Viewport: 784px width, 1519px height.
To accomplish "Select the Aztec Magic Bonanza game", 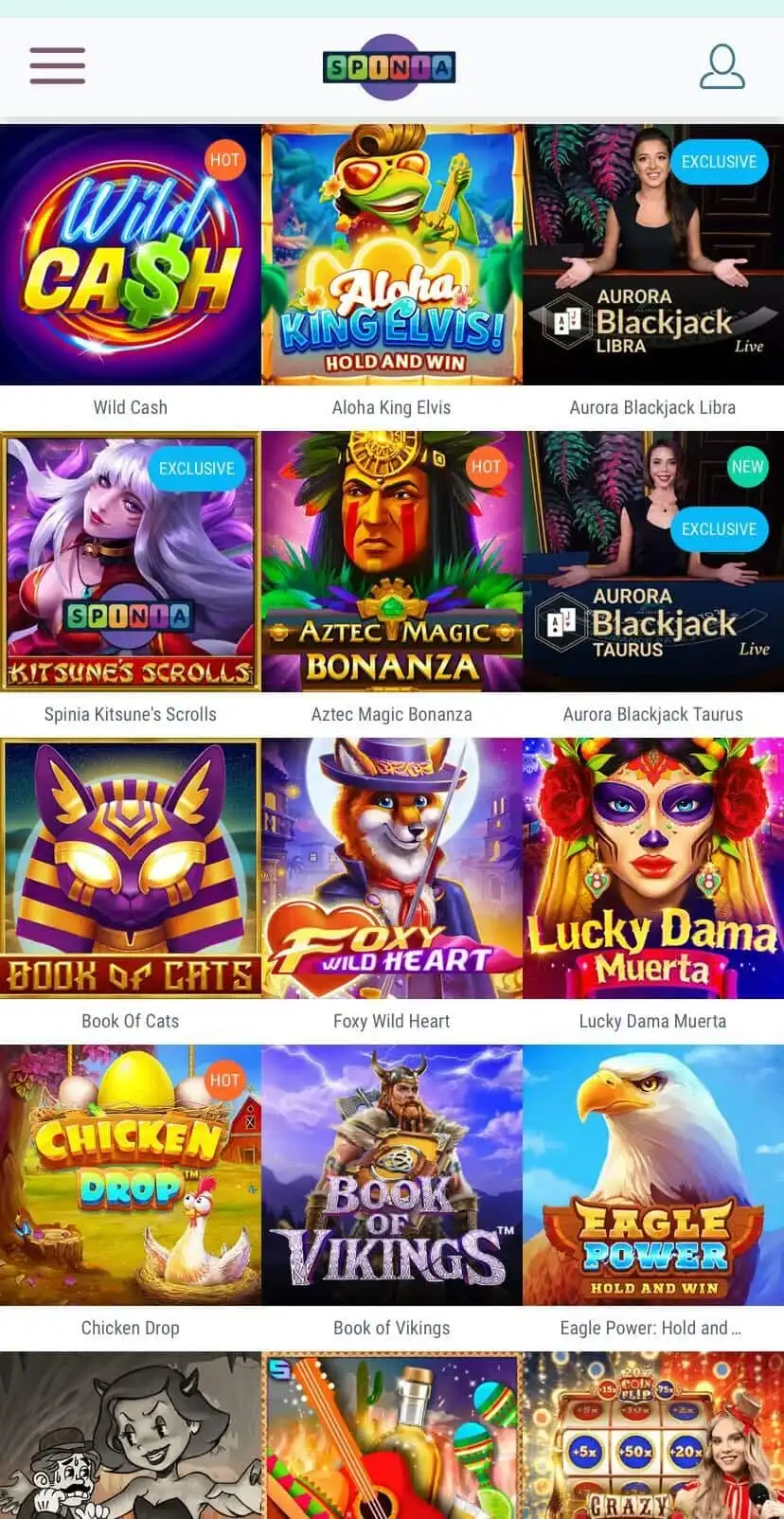I will [392, 562].
